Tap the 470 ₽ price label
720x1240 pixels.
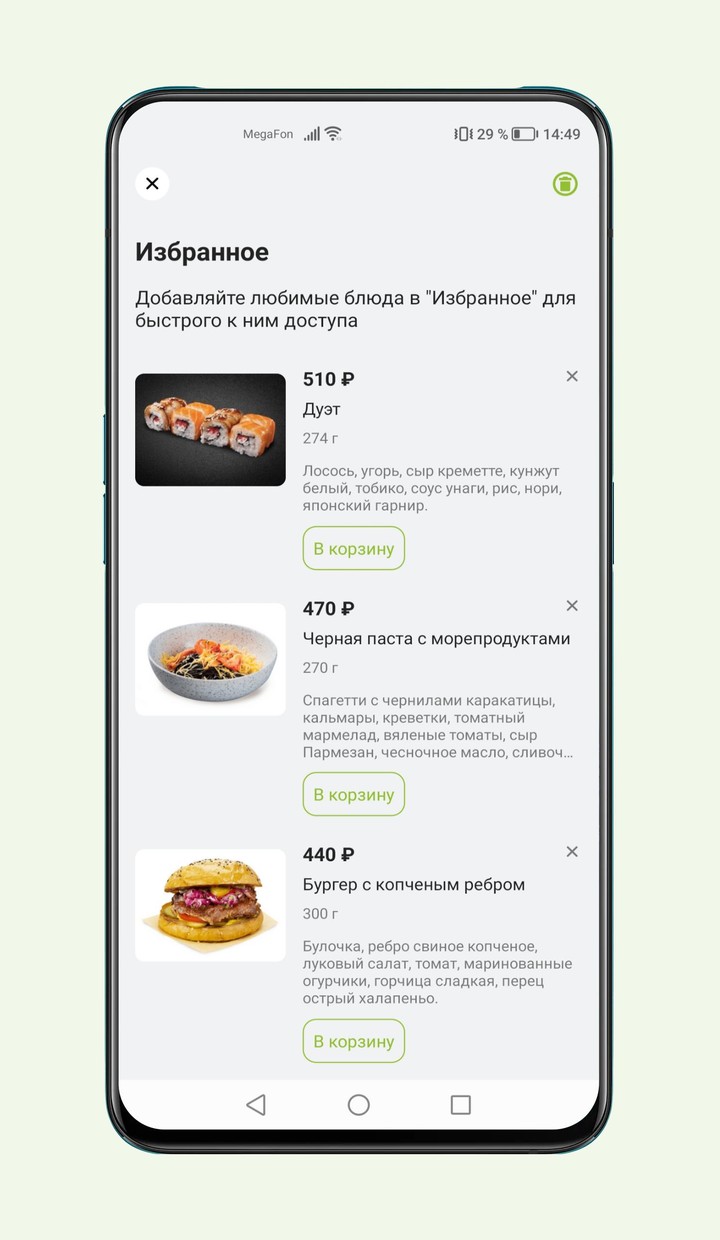pyautogui.click(x=327, y=608)
